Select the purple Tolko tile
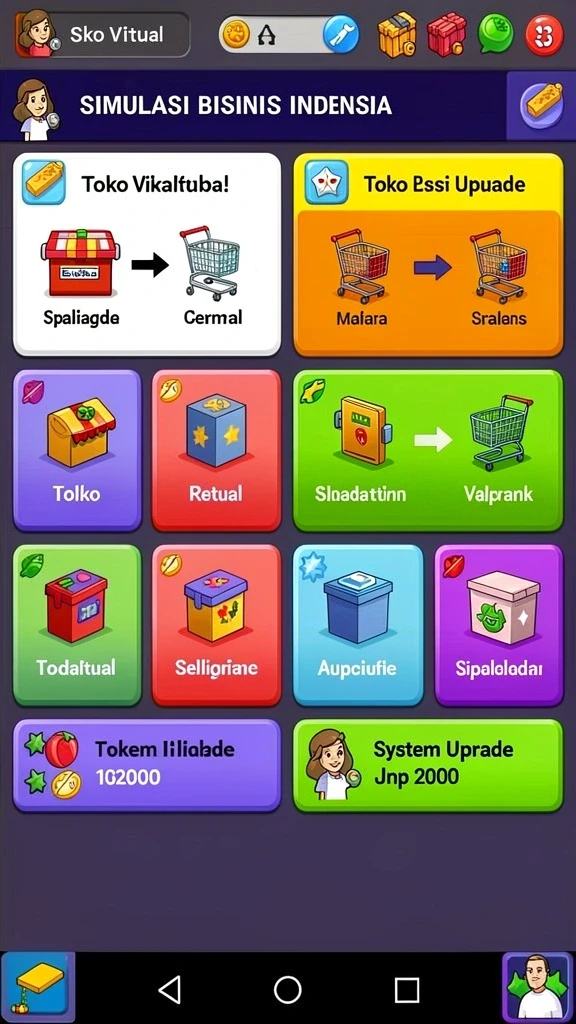Image resolution: width=576 pixels, height=1024 pixels. 77,450
